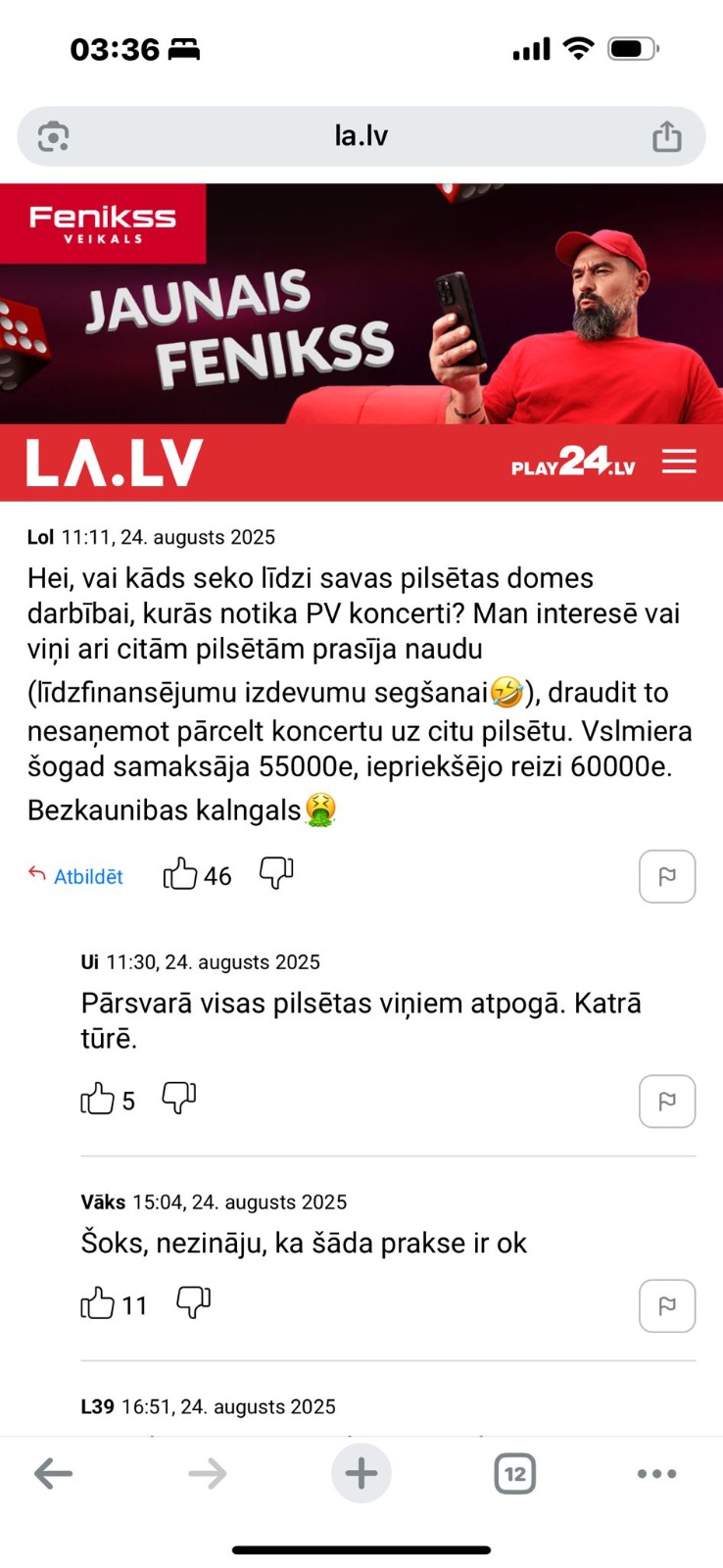Tap the la.lv address bar
The image size is (723, 1568).
coord(361,136)
